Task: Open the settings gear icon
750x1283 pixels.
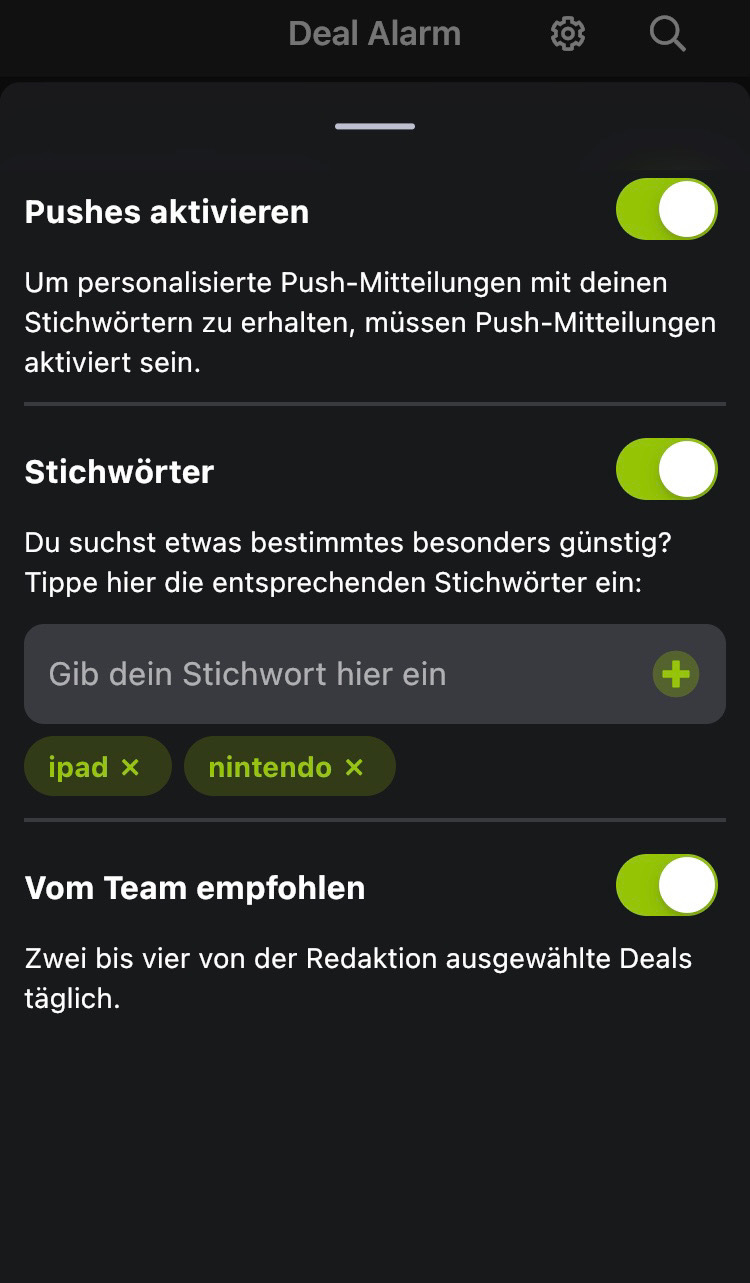Action: pyautogui.click(x=568, y=34)
